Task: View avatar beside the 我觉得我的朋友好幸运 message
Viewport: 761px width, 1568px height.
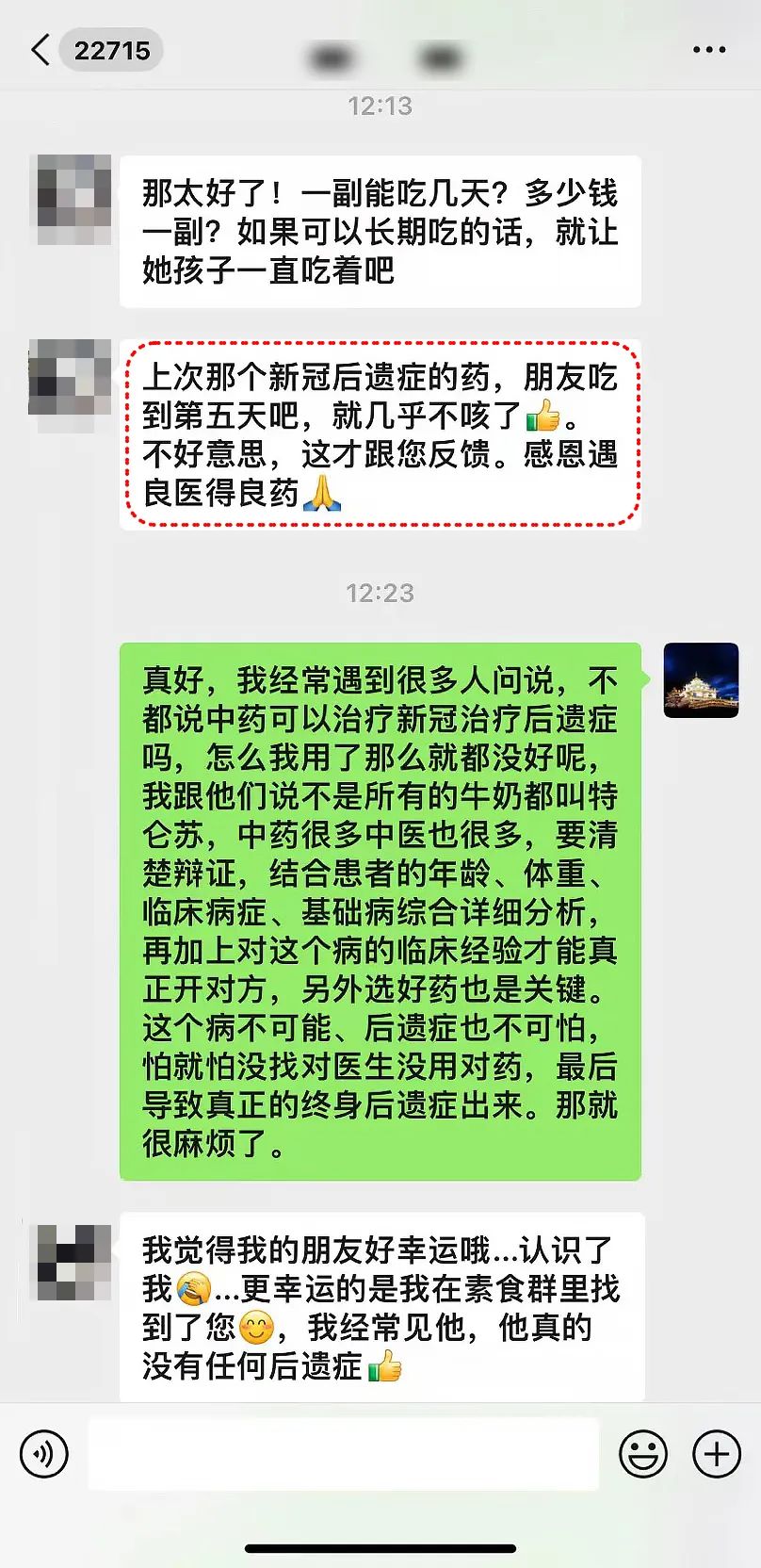Action: 73,1263
